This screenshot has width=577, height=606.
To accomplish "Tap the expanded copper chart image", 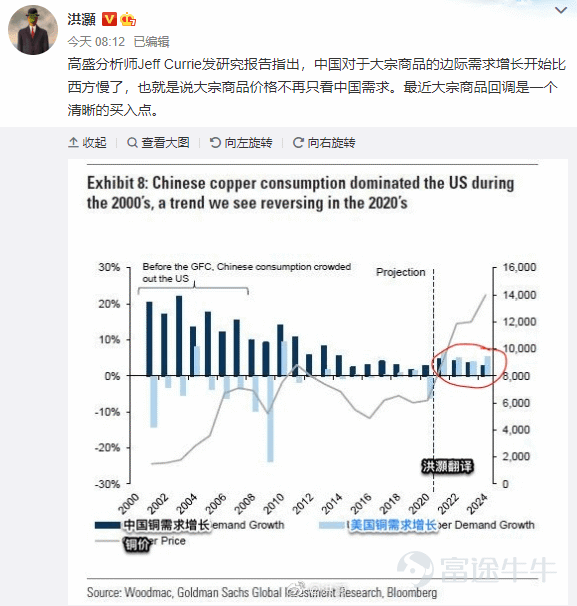I will pyautogui.click(x=318, y=382).
